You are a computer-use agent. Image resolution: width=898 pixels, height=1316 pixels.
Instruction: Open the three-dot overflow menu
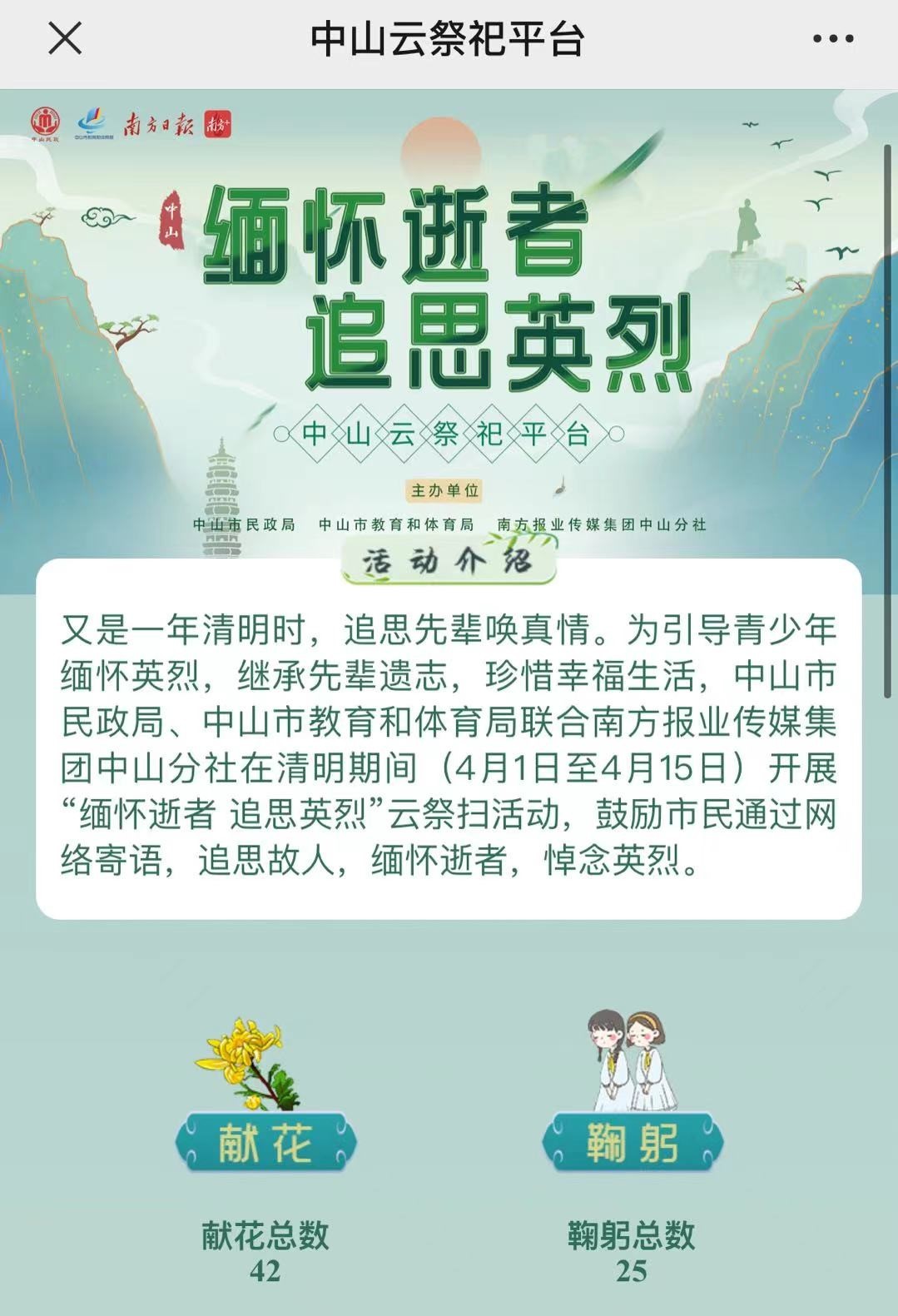832,39
